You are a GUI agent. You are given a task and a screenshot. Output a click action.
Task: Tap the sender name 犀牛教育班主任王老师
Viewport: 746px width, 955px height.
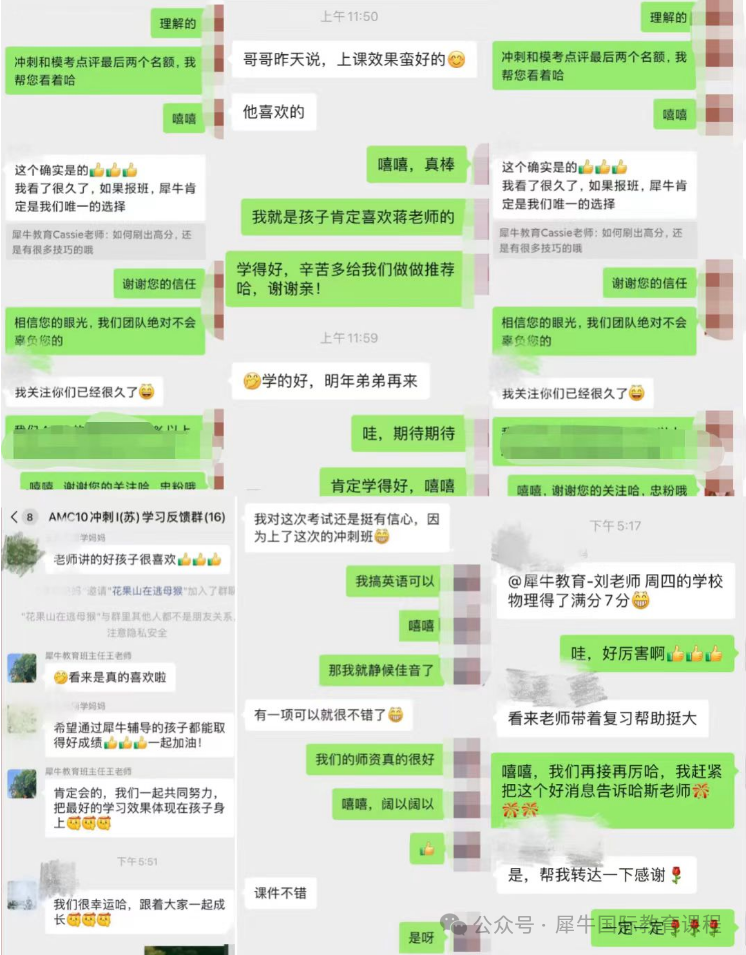click(x=86, y=655)
